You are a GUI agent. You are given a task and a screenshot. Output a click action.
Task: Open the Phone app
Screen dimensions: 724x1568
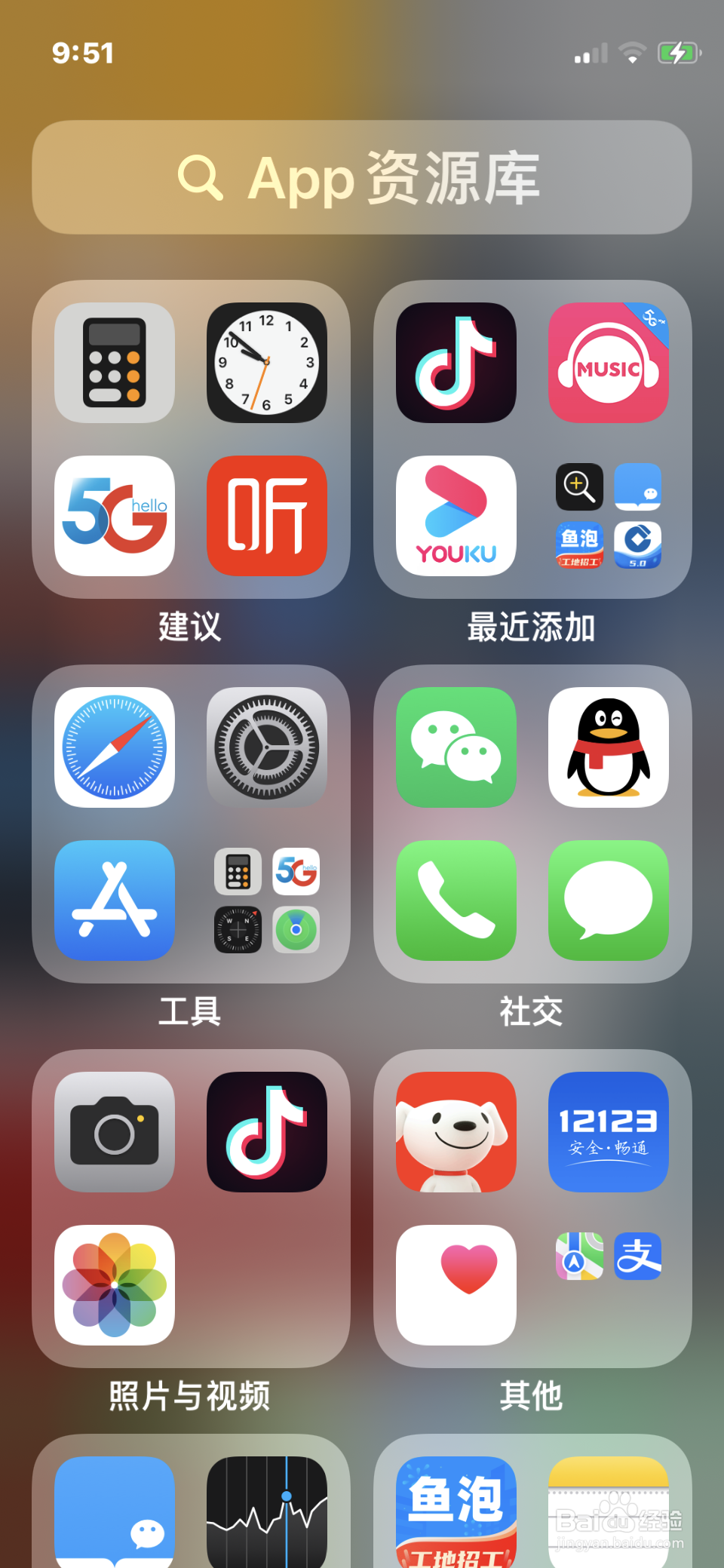click(x=456, y=901)
